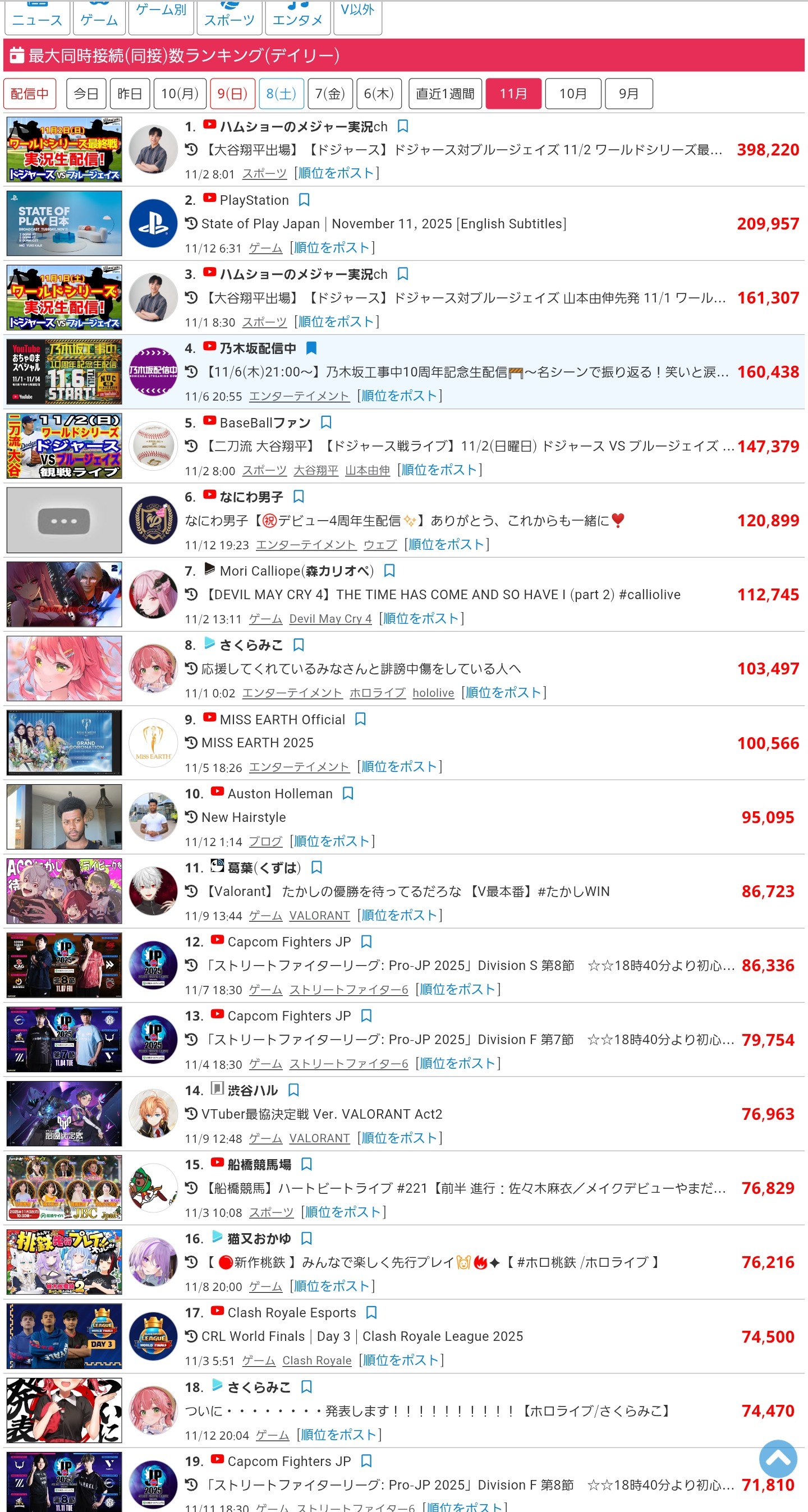Select the 配信中 filter button
808x1512 pixels.
click(x=29, y=94)
